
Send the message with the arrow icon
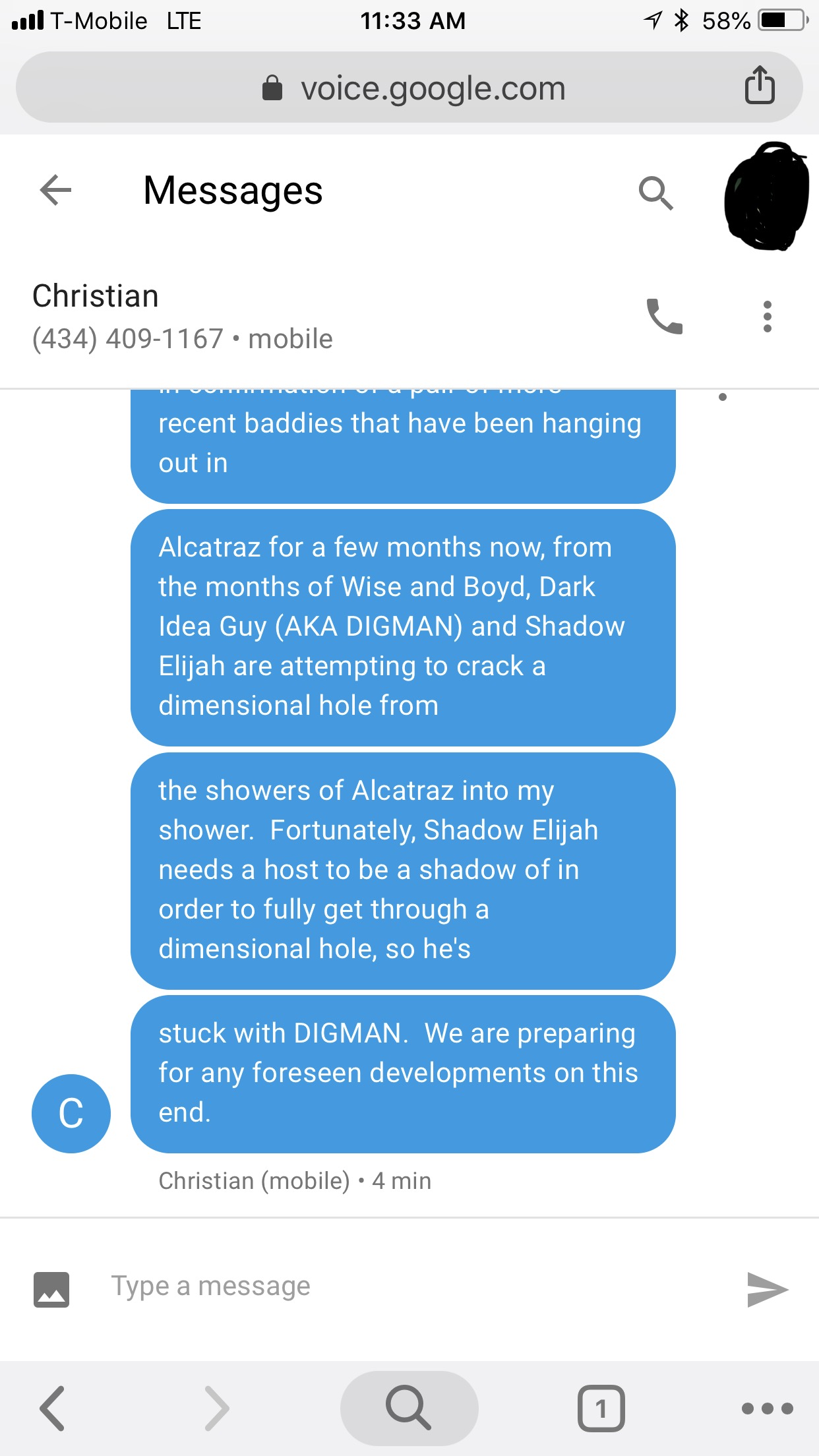(x=767, y=1289)
